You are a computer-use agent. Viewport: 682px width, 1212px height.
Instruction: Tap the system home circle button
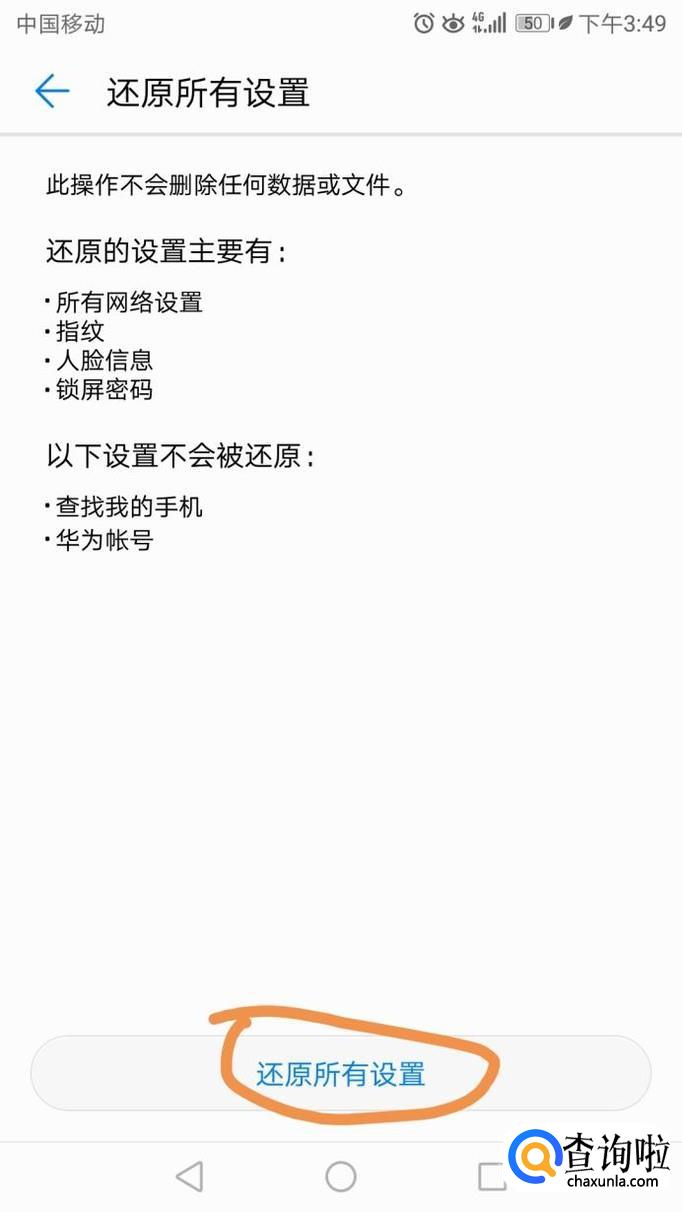click(x=341, y=1176)
